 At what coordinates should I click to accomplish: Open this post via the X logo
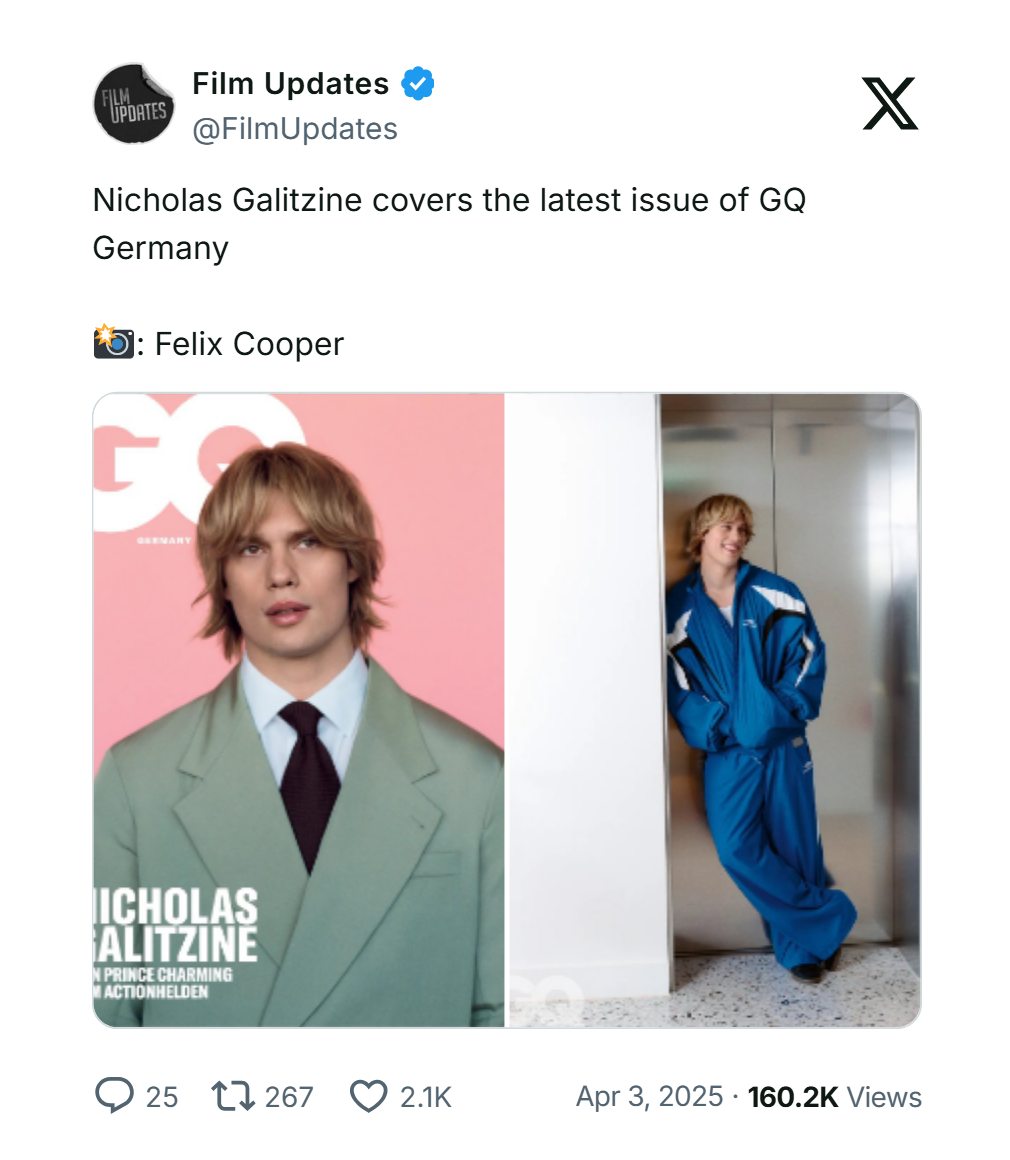[x=889, y=104]
